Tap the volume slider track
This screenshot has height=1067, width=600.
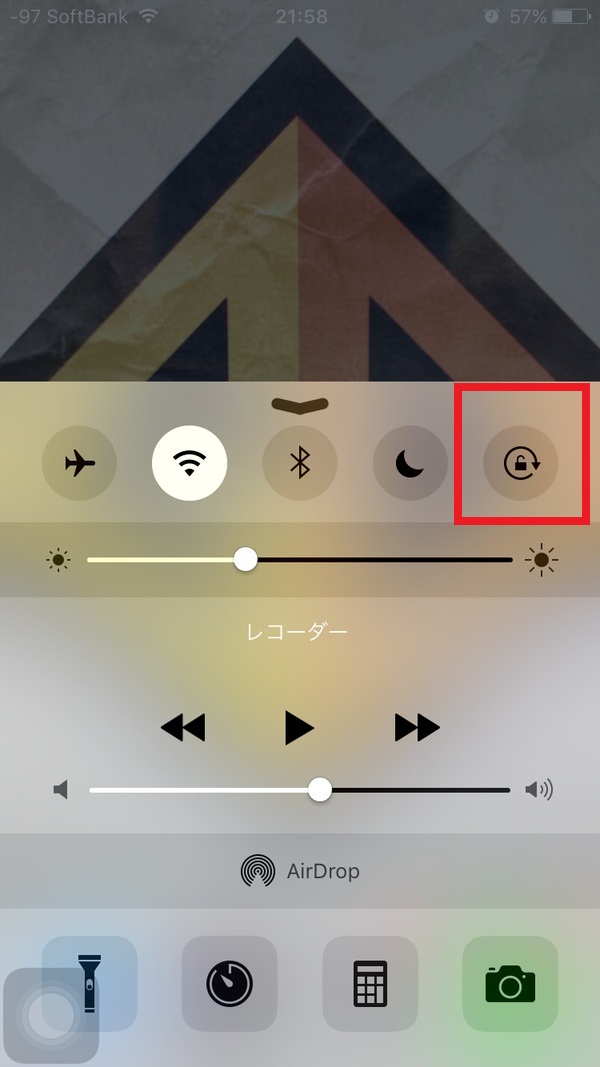[420, 790]
